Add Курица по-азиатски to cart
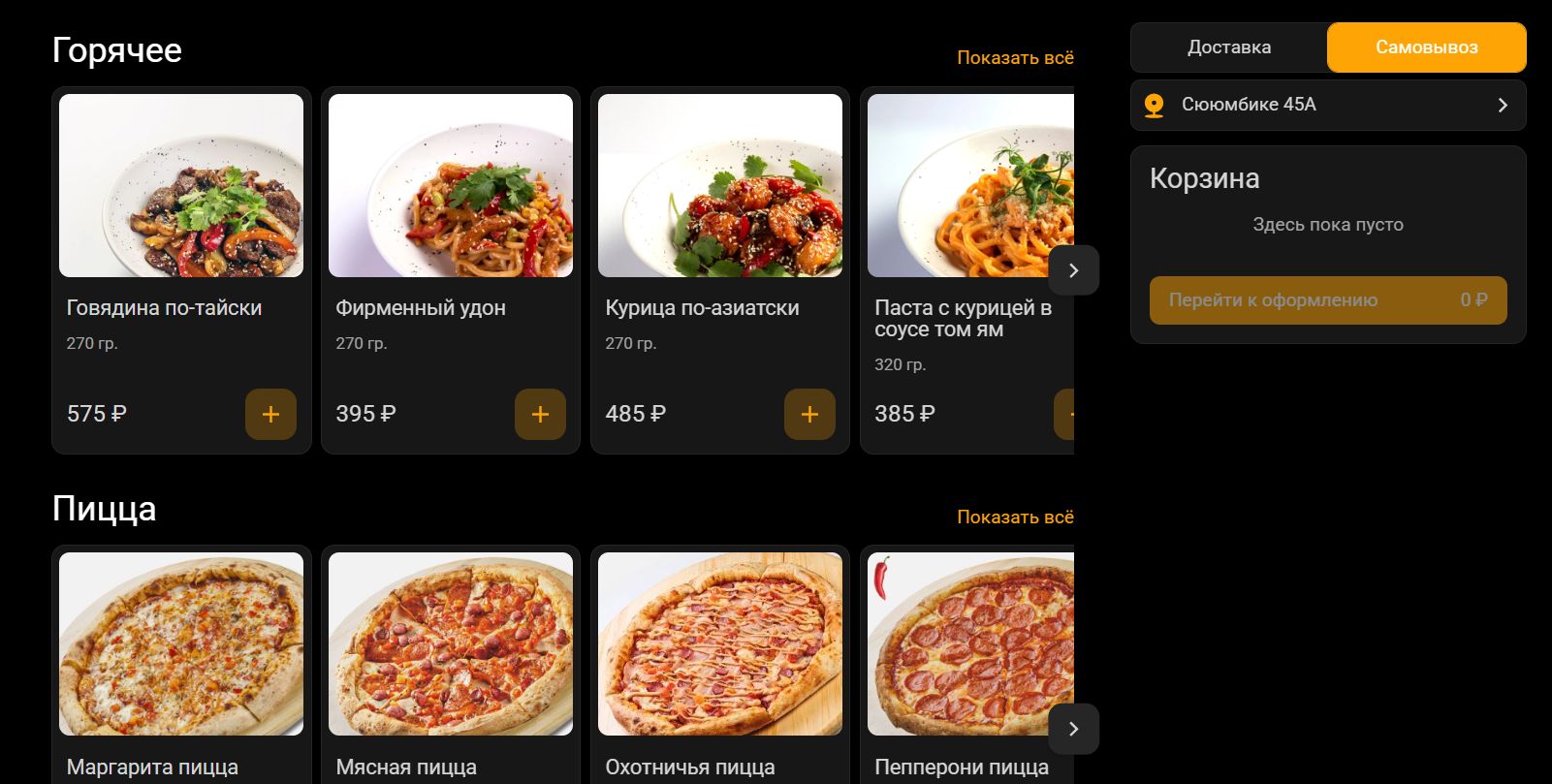 pos(809,415)
